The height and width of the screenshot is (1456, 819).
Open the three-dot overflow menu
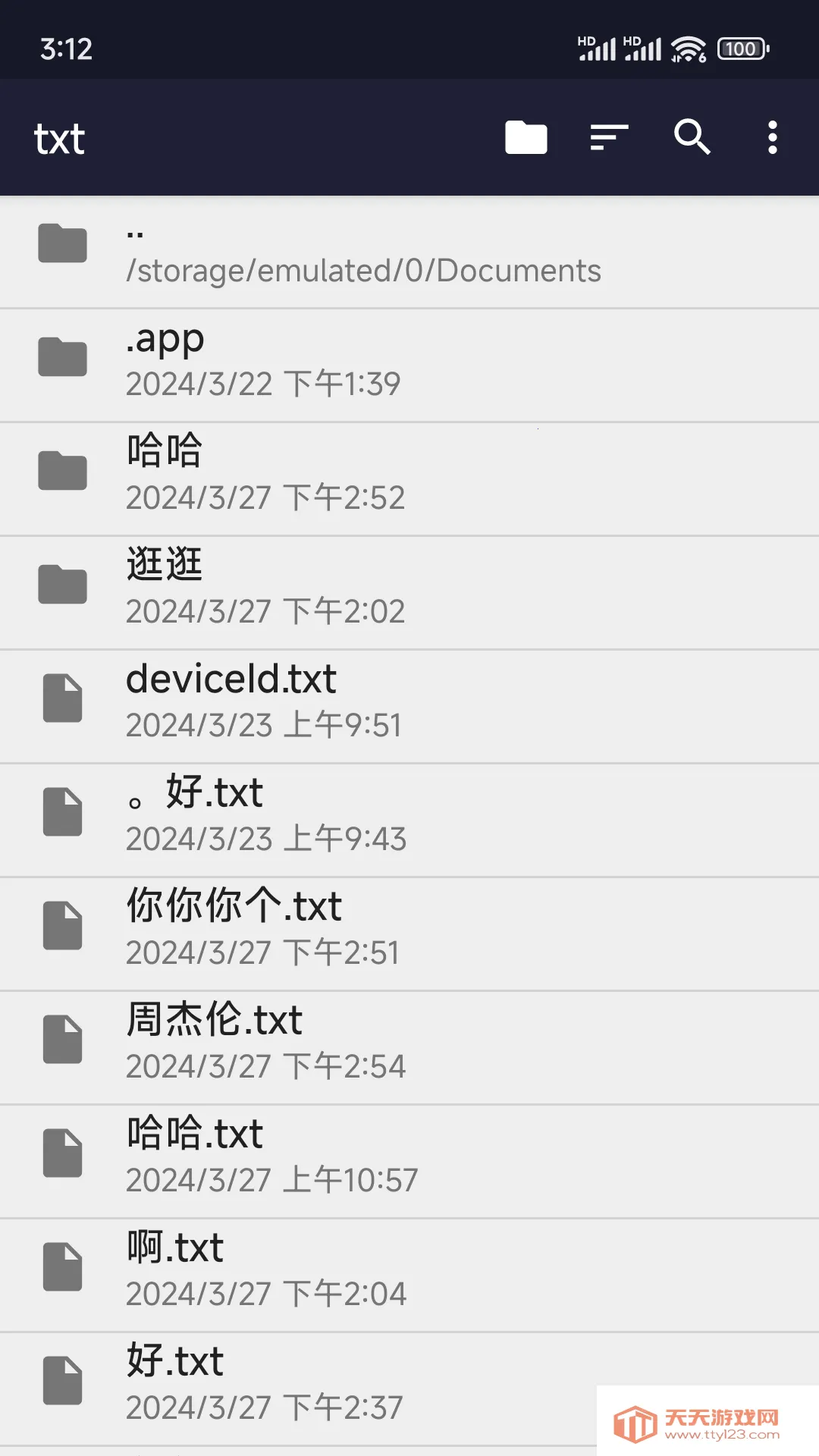click(771, 137)
